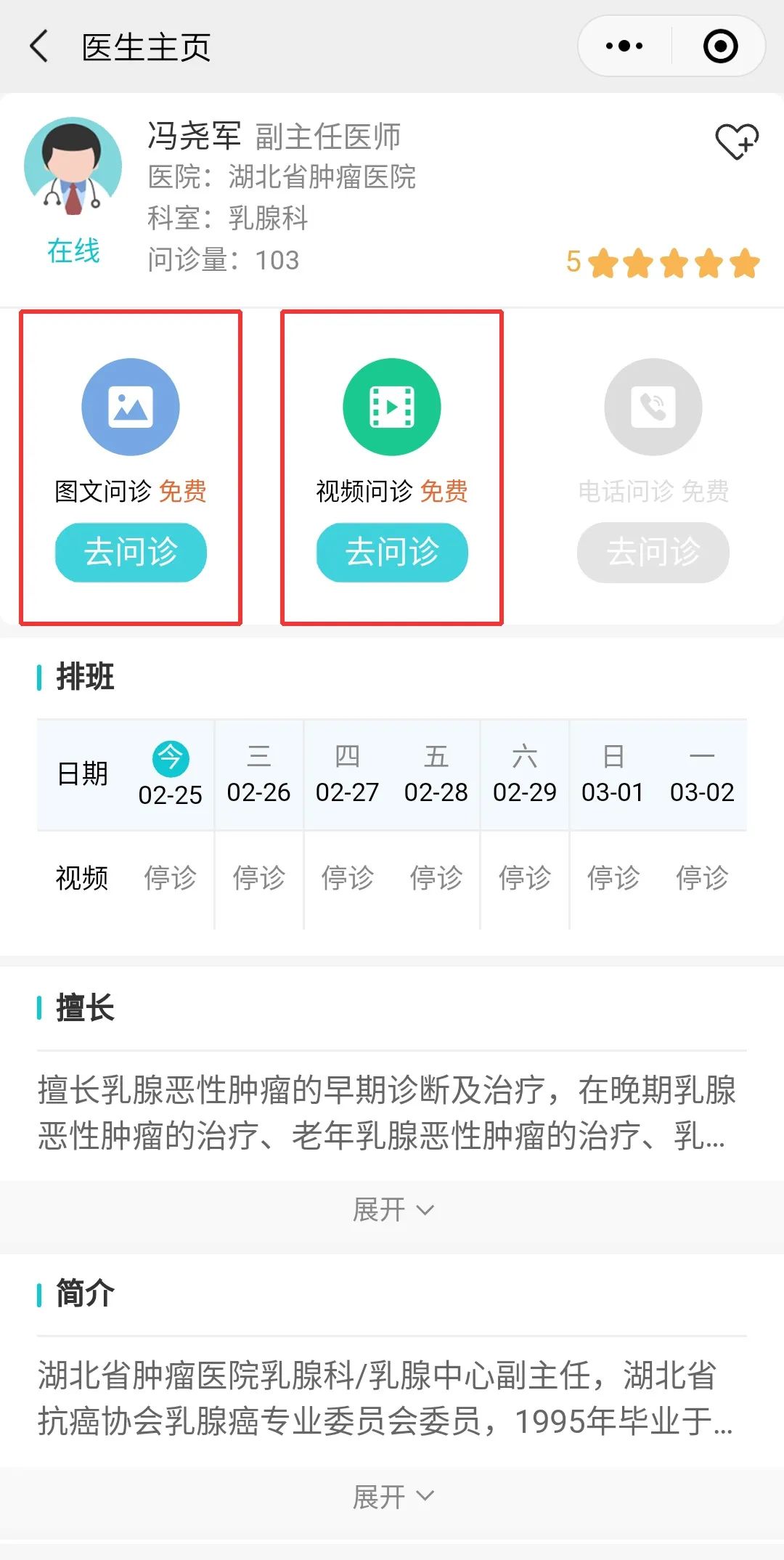The image size is (784, 1560).
Task: Click the back arrow to leave 医生主页
Action: 39,46
